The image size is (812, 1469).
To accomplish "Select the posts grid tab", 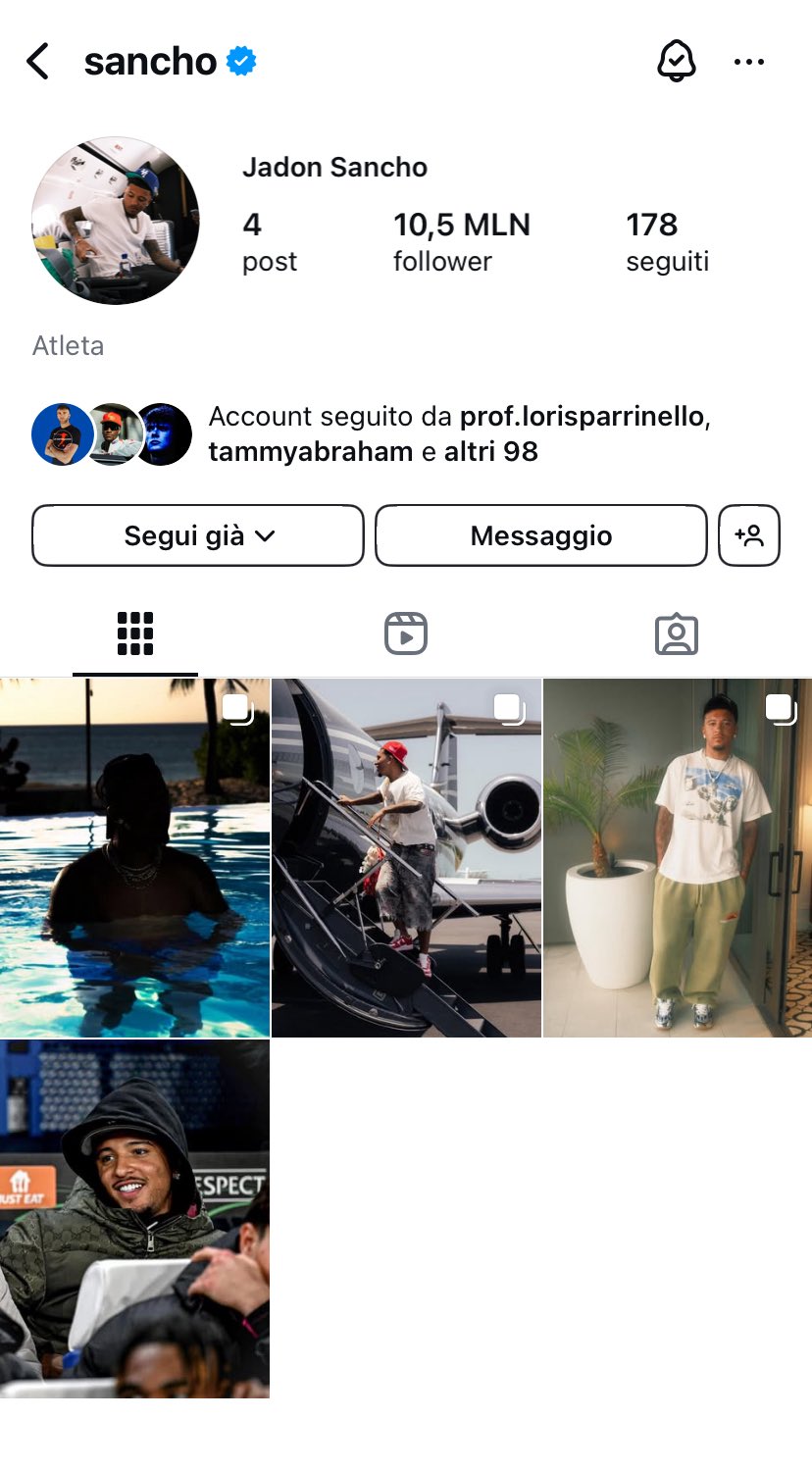I will 135,633.
